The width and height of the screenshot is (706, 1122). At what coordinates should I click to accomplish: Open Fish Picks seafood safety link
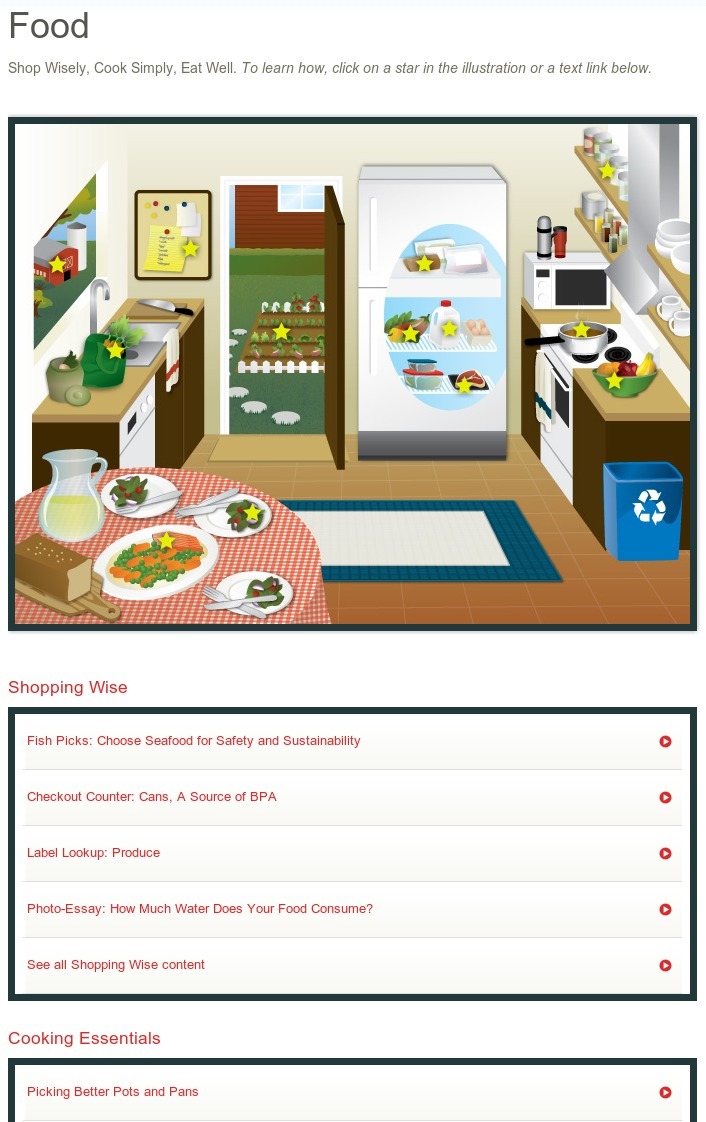pos(194,741)
